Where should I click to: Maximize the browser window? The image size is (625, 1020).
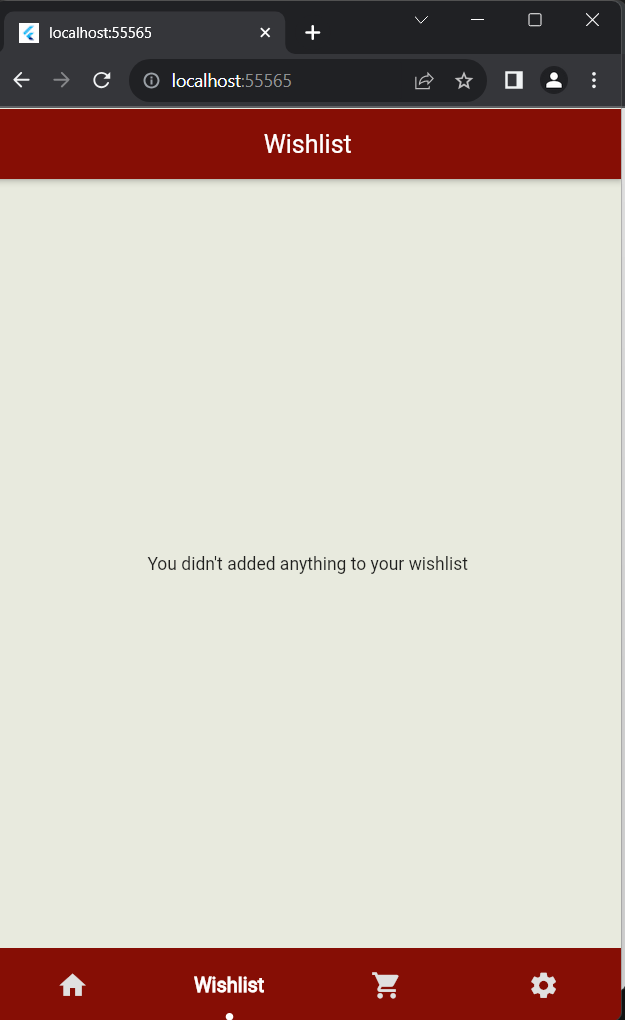[x=535, y=20]
